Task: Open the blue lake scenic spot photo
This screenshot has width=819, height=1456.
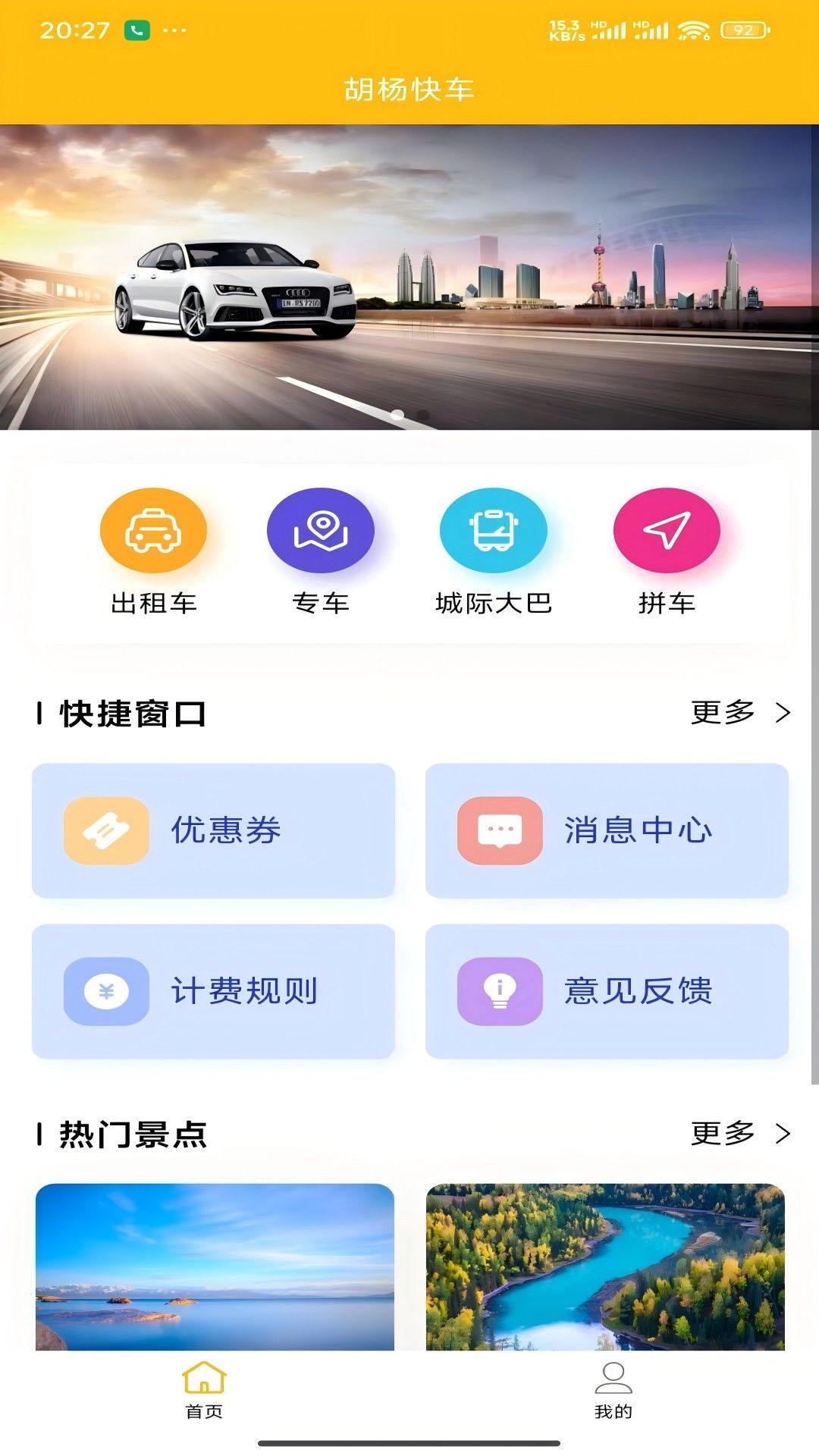Action: click(215, 1266)
